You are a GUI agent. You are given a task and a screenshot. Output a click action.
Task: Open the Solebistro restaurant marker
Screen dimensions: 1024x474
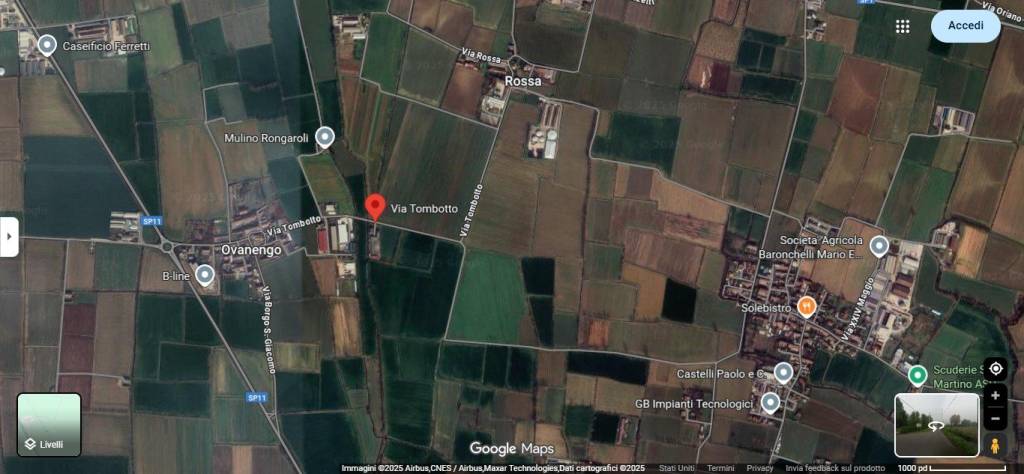(806, 306)
